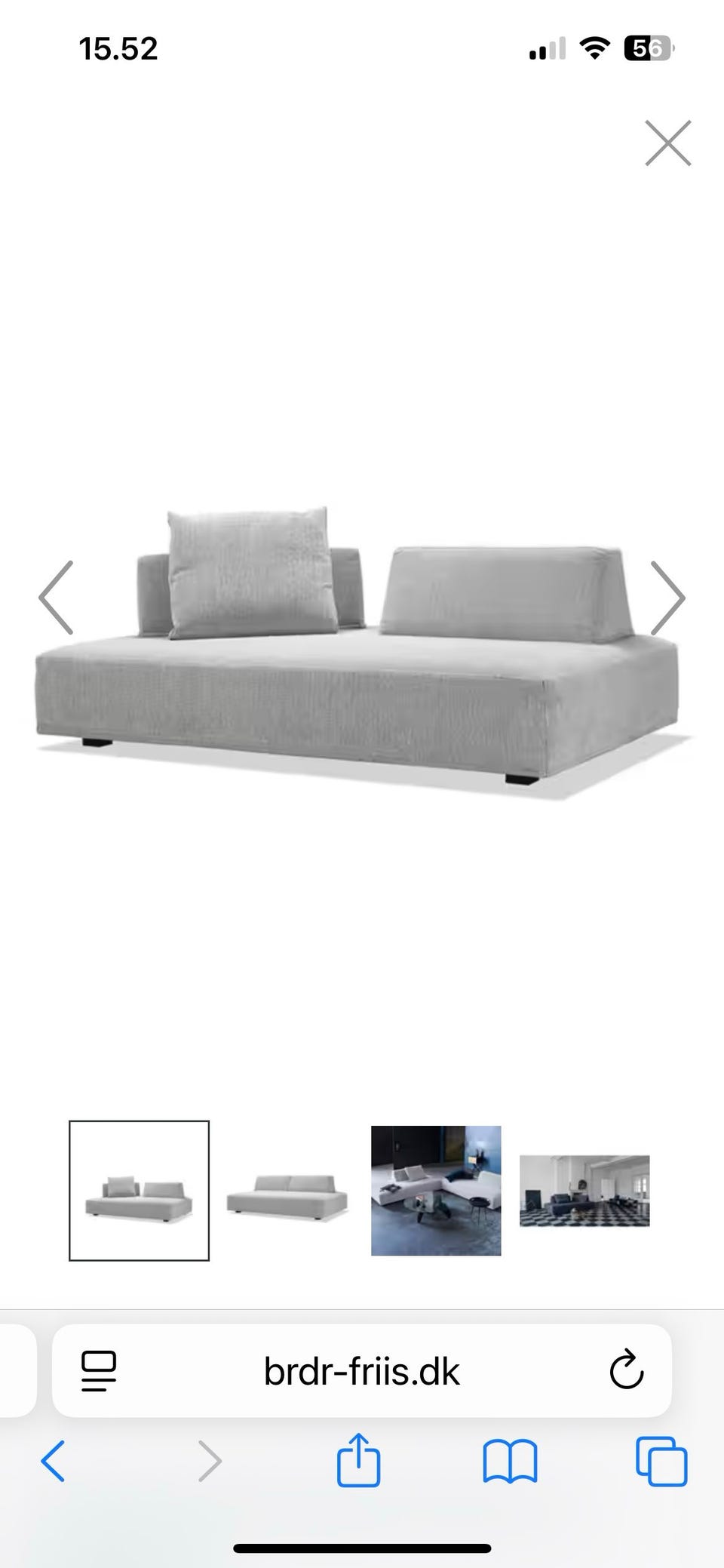Open Safari bookmarks
The image size is (724, 1568).
click(510, 1461)
